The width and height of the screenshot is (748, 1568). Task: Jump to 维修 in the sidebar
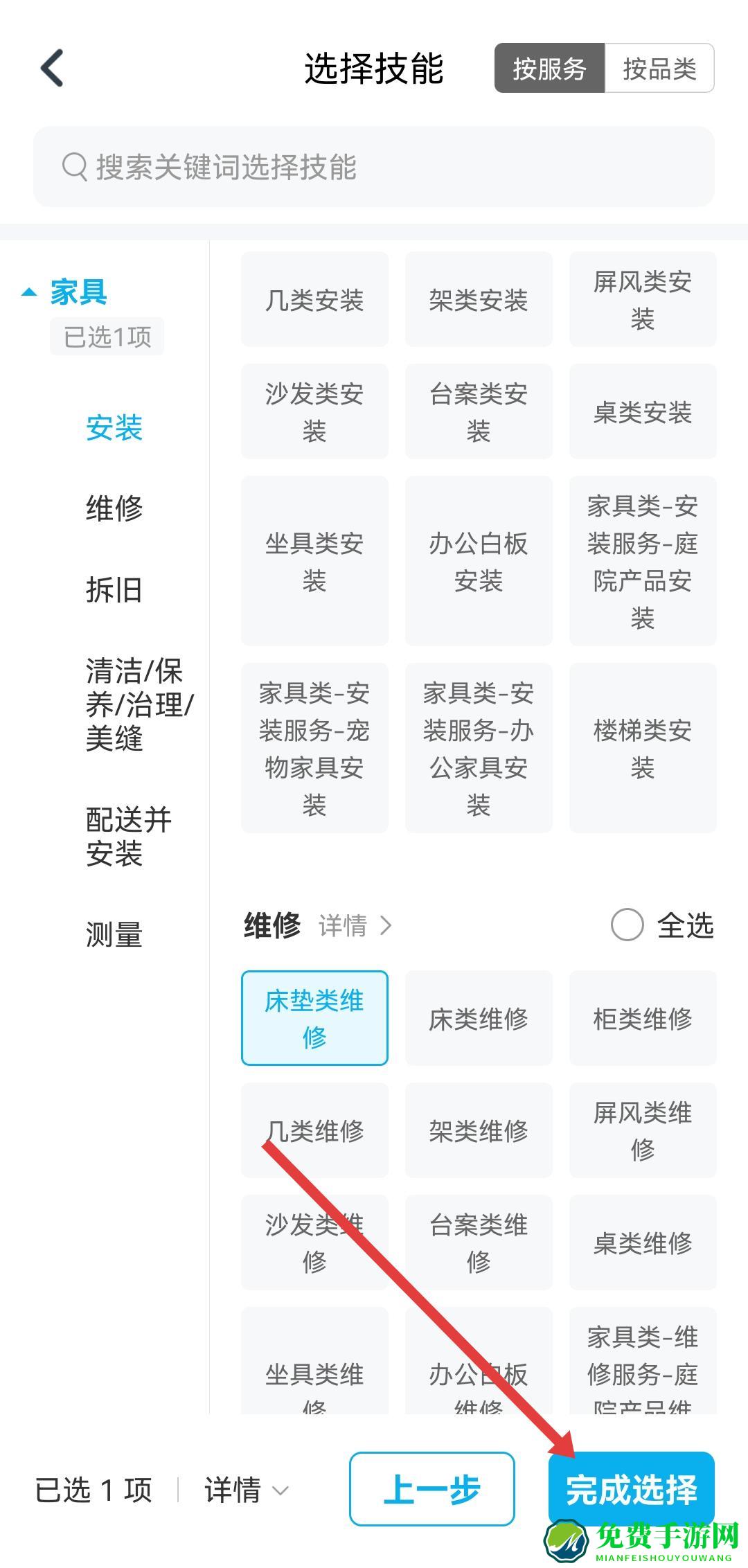coord(114,508)
